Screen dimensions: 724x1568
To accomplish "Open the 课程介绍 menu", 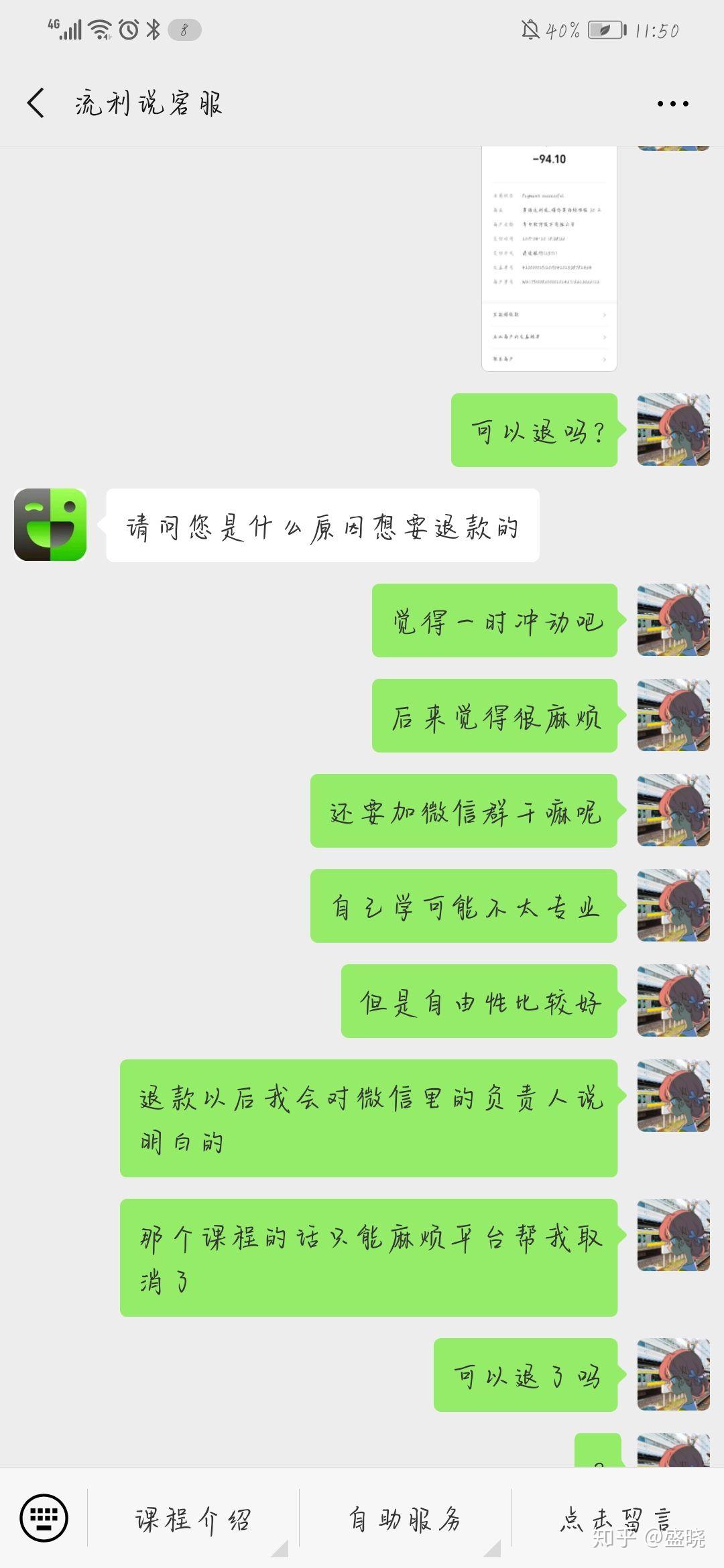I will click(x=193, y=1520).
